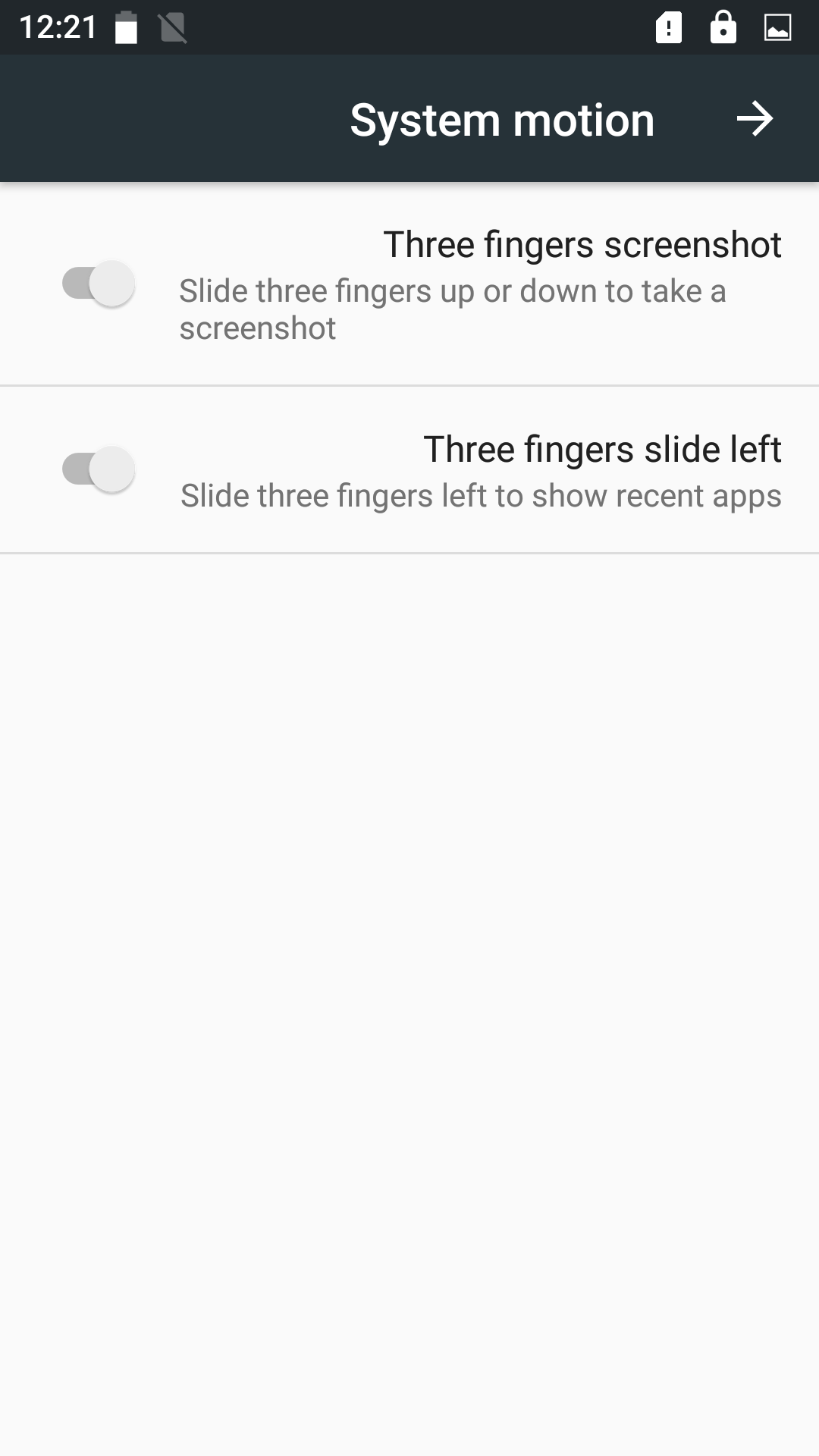The image size is (819, 1456).
Task: Toggle the Three fingers slide left switch
Action: tap(99, 469)
